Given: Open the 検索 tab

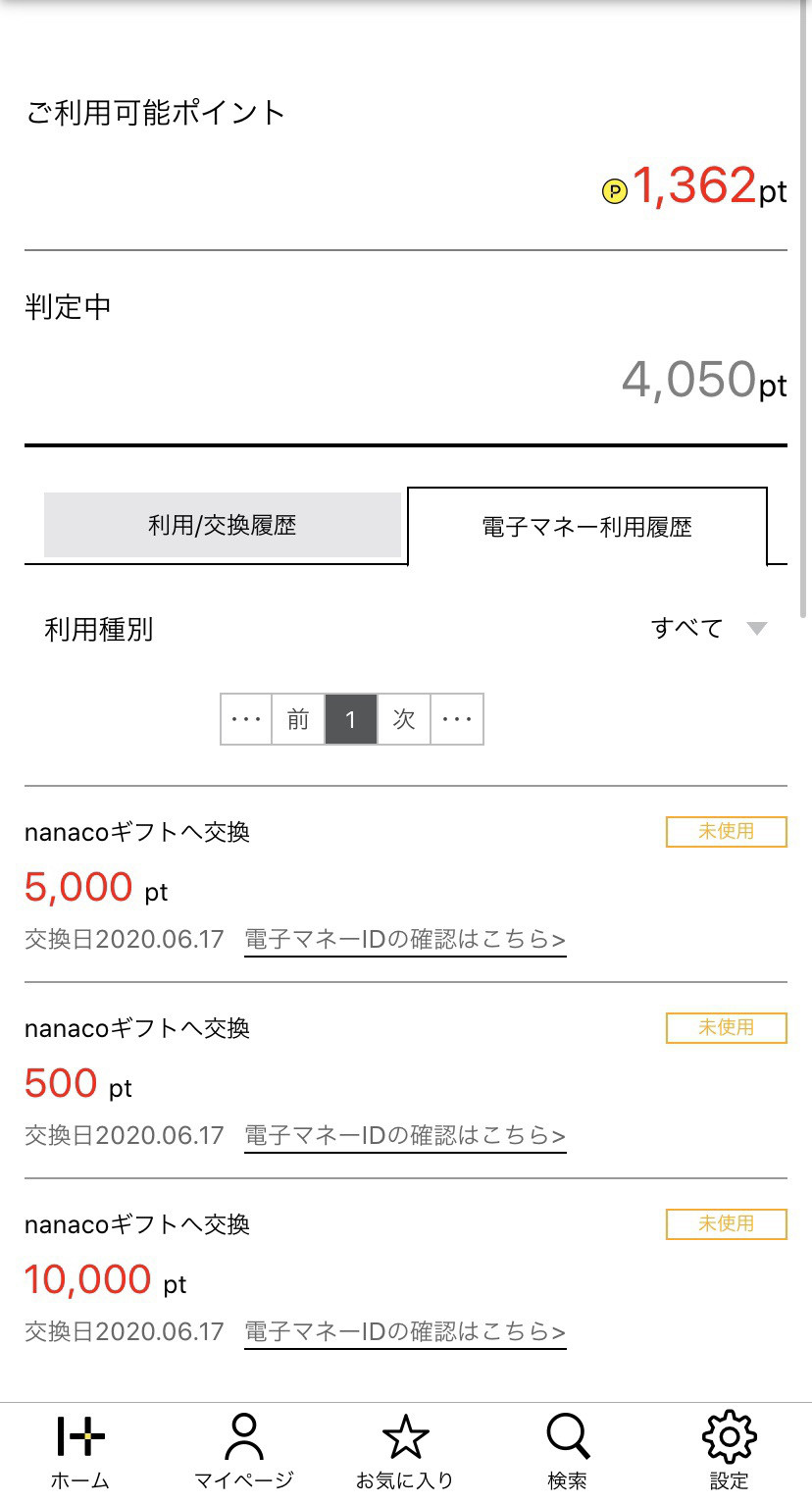Looking at the screenshot, I should click(568, 1451).
